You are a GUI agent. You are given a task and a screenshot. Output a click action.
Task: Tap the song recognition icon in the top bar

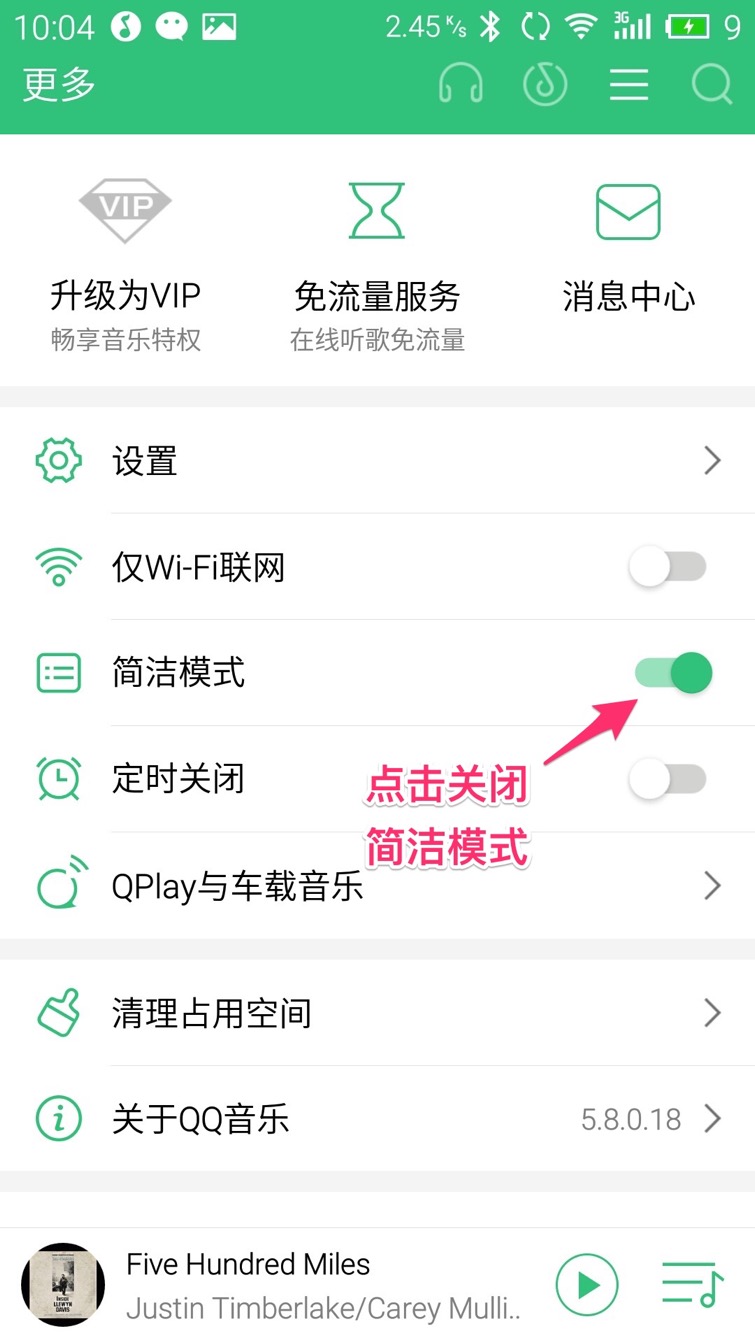[x=545, y=84]
